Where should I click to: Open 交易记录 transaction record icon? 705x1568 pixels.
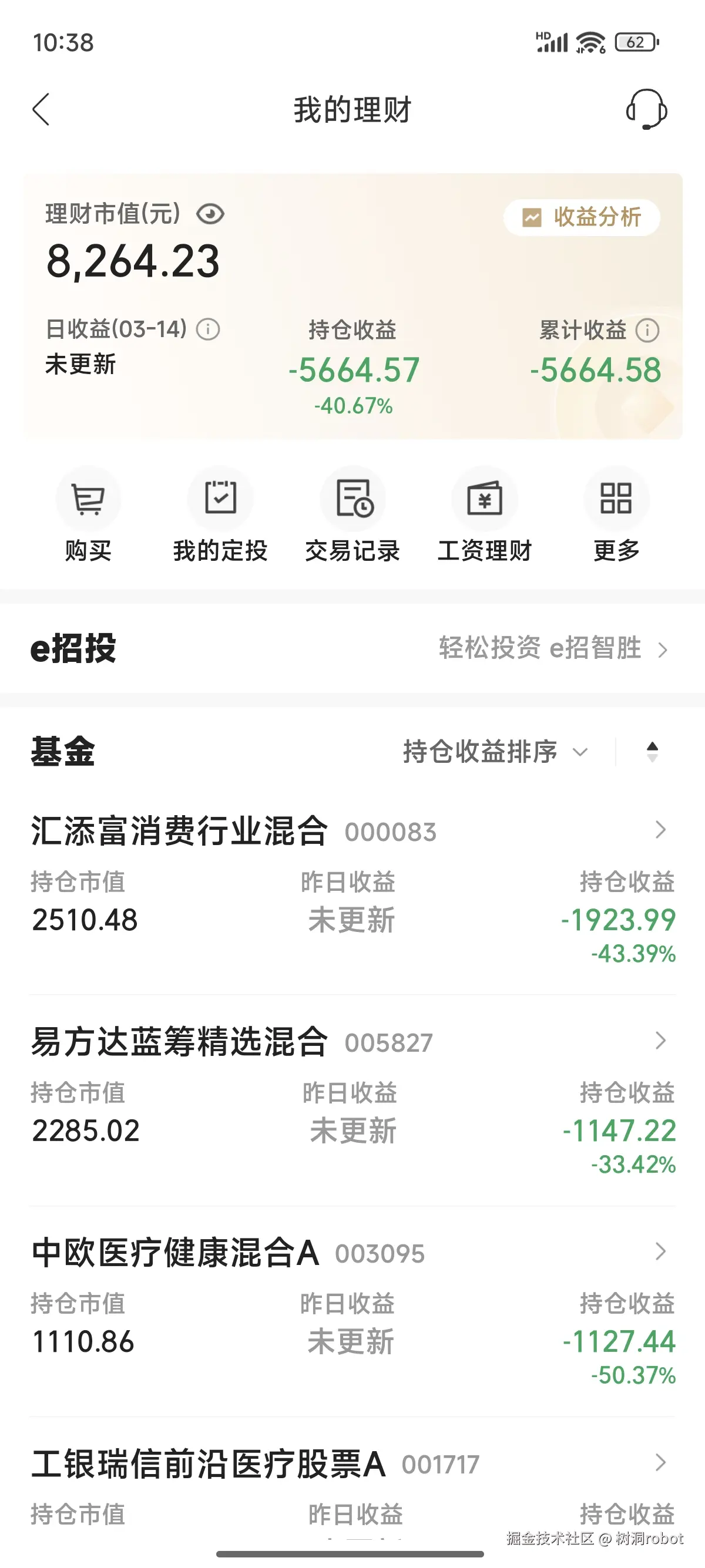tap(353, 498)
